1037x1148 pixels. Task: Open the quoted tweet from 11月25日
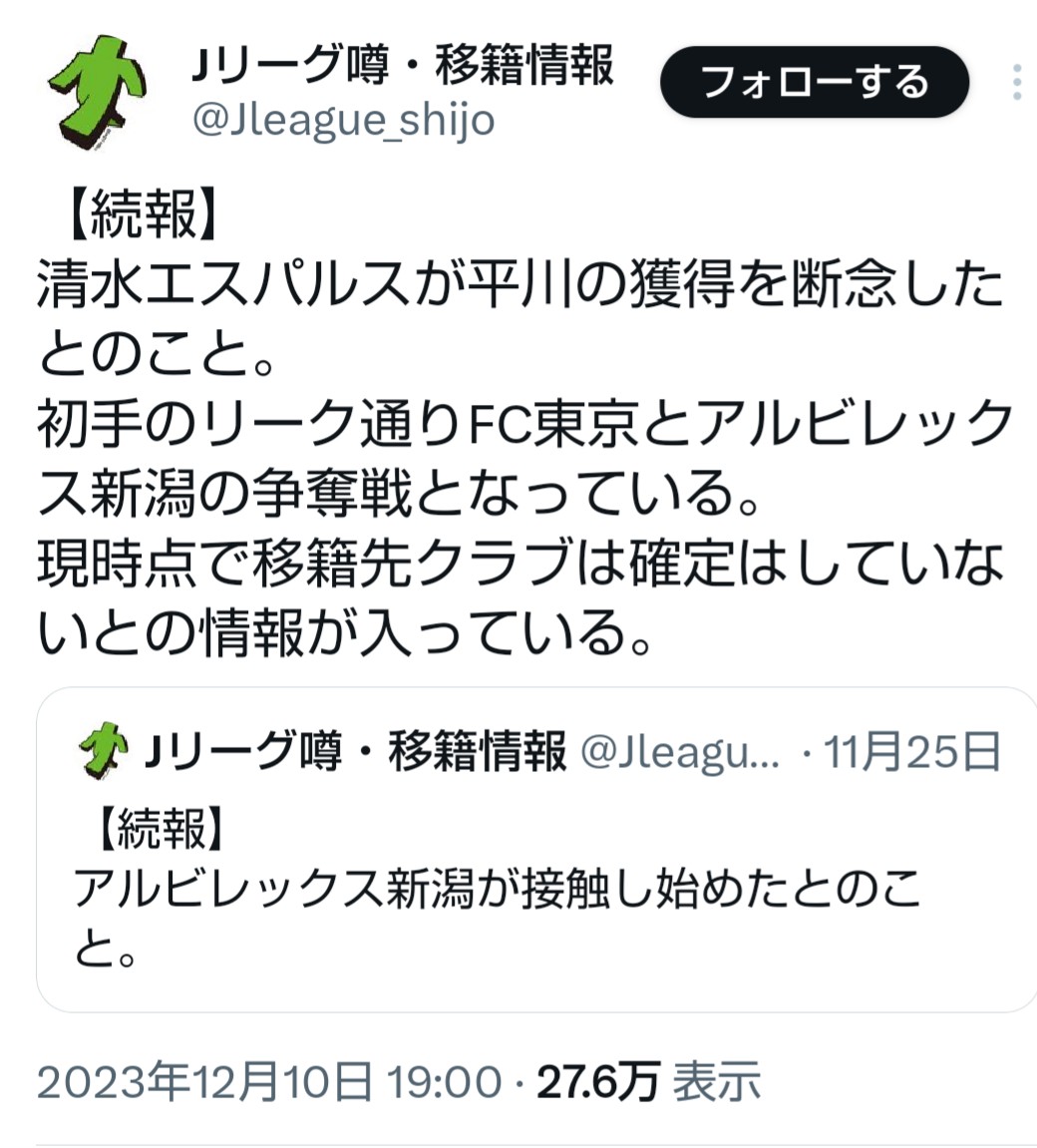[536, 878]
